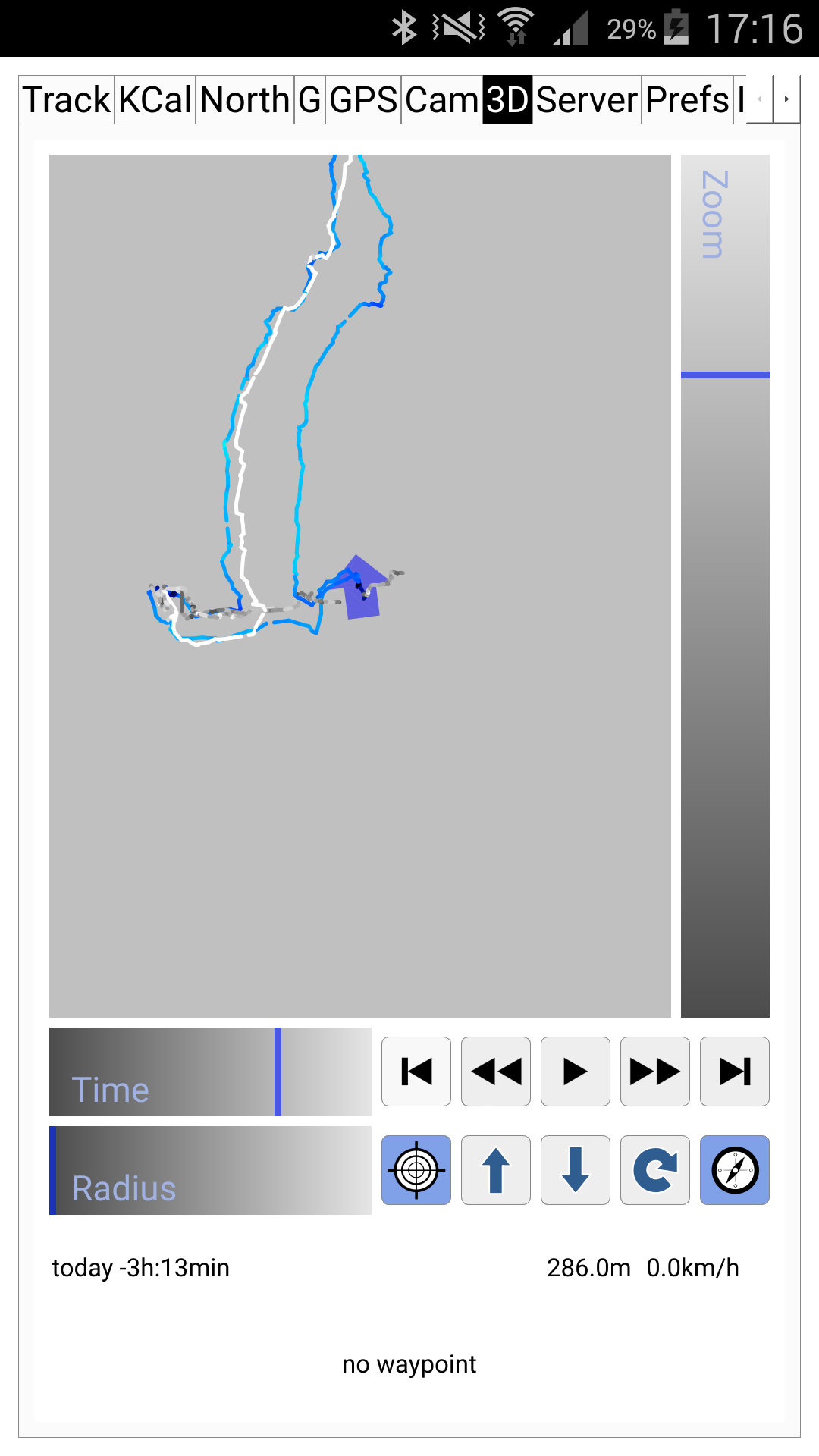Tap the Zoom slider bar

[x=725, y=585]
